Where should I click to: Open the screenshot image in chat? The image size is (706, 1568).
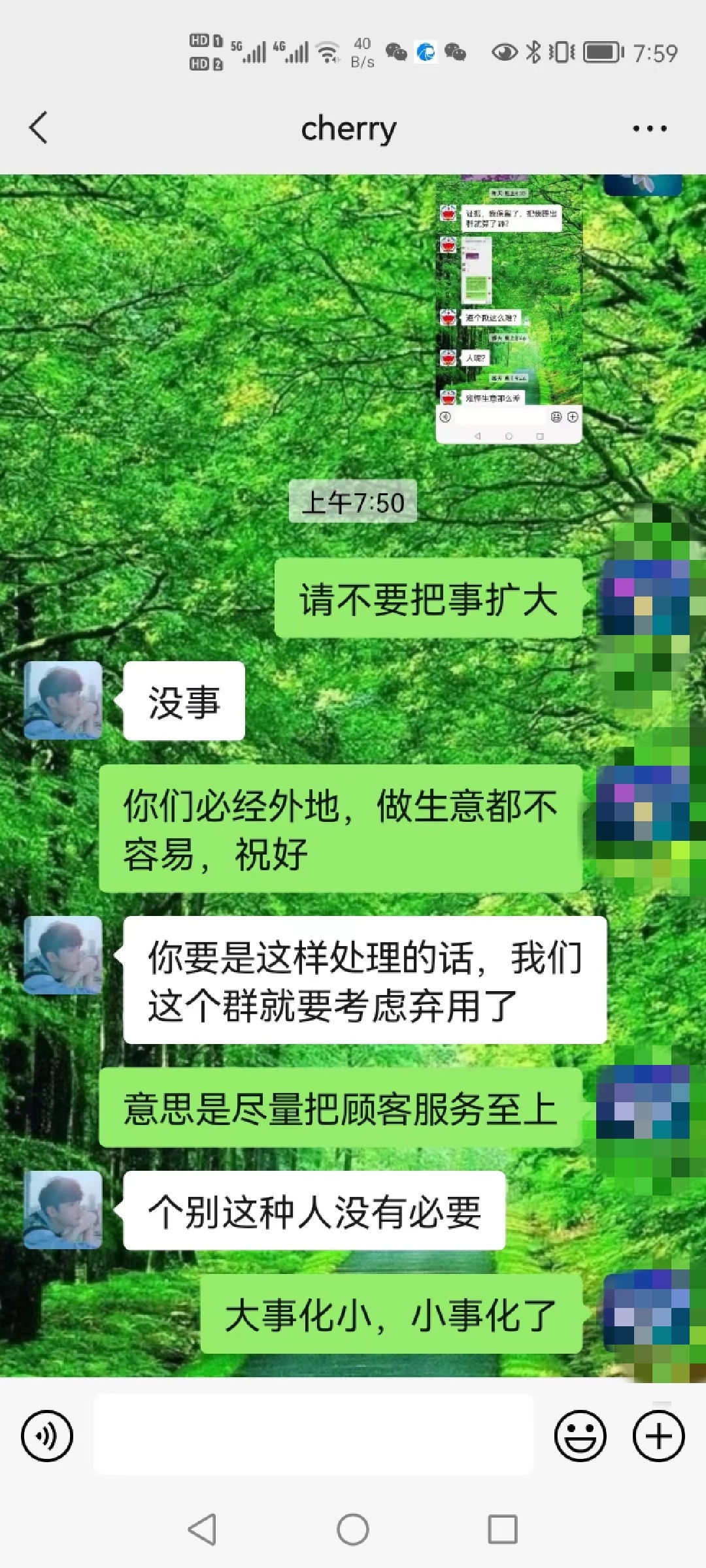click(x=509, y=310)
